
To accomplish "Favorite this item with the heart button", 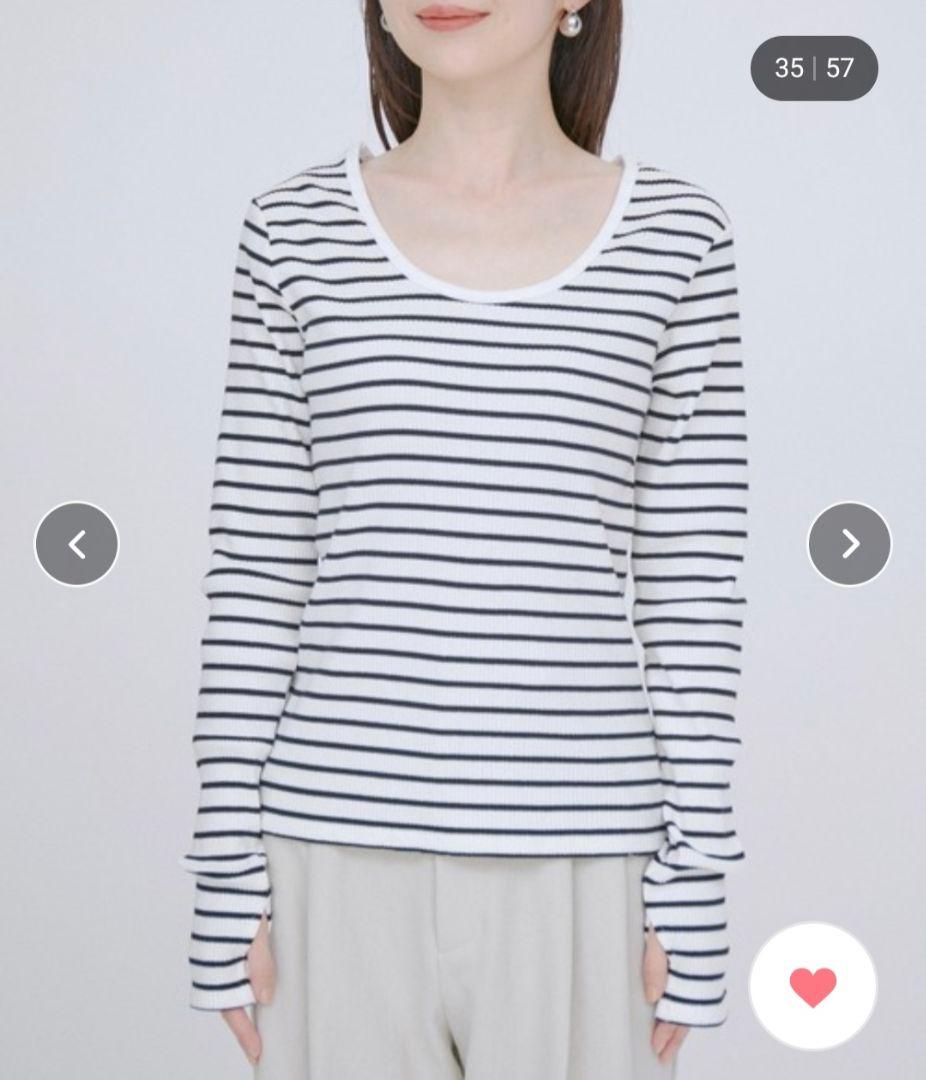I will click(x=813, y=986).
